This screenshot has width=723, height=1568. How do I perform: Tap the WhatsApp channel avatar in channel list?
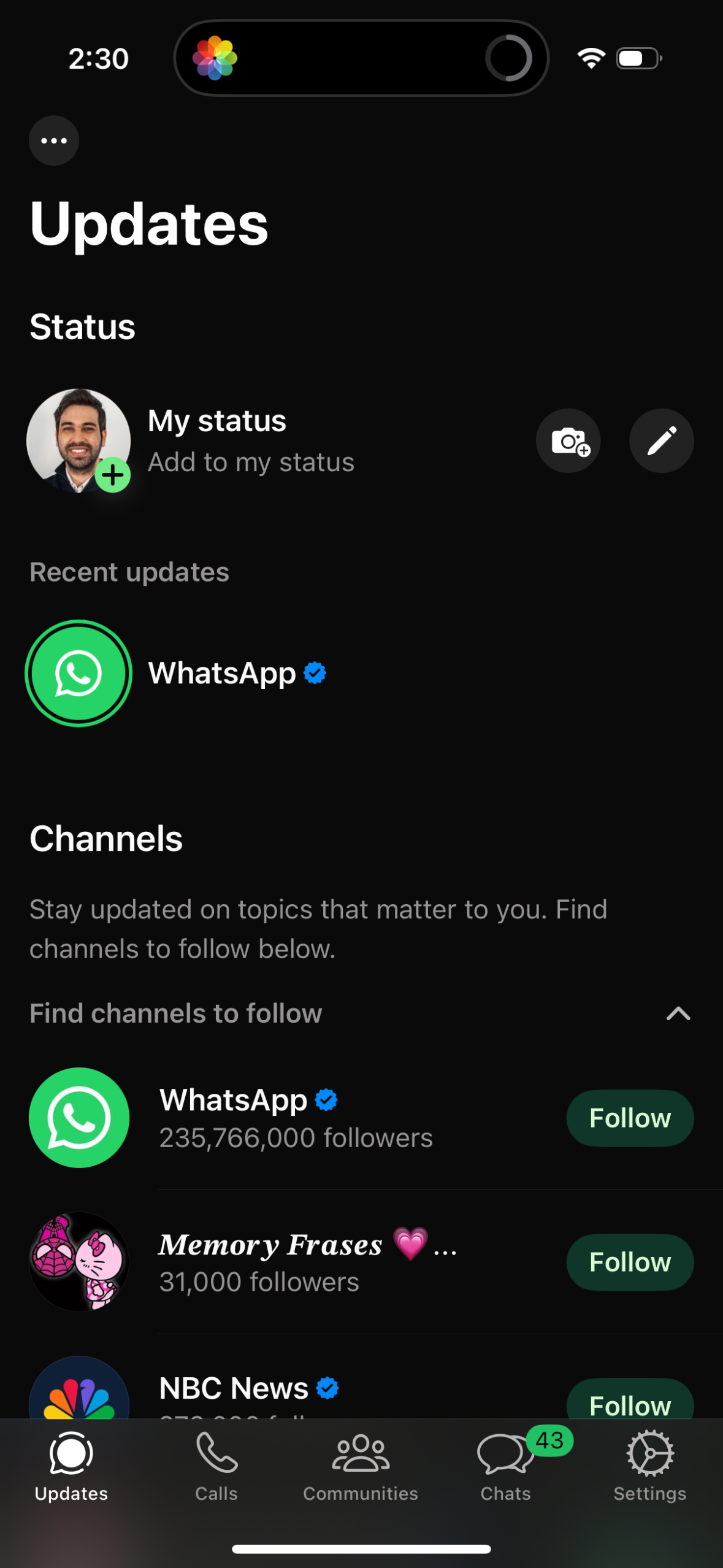point(78,1118)
